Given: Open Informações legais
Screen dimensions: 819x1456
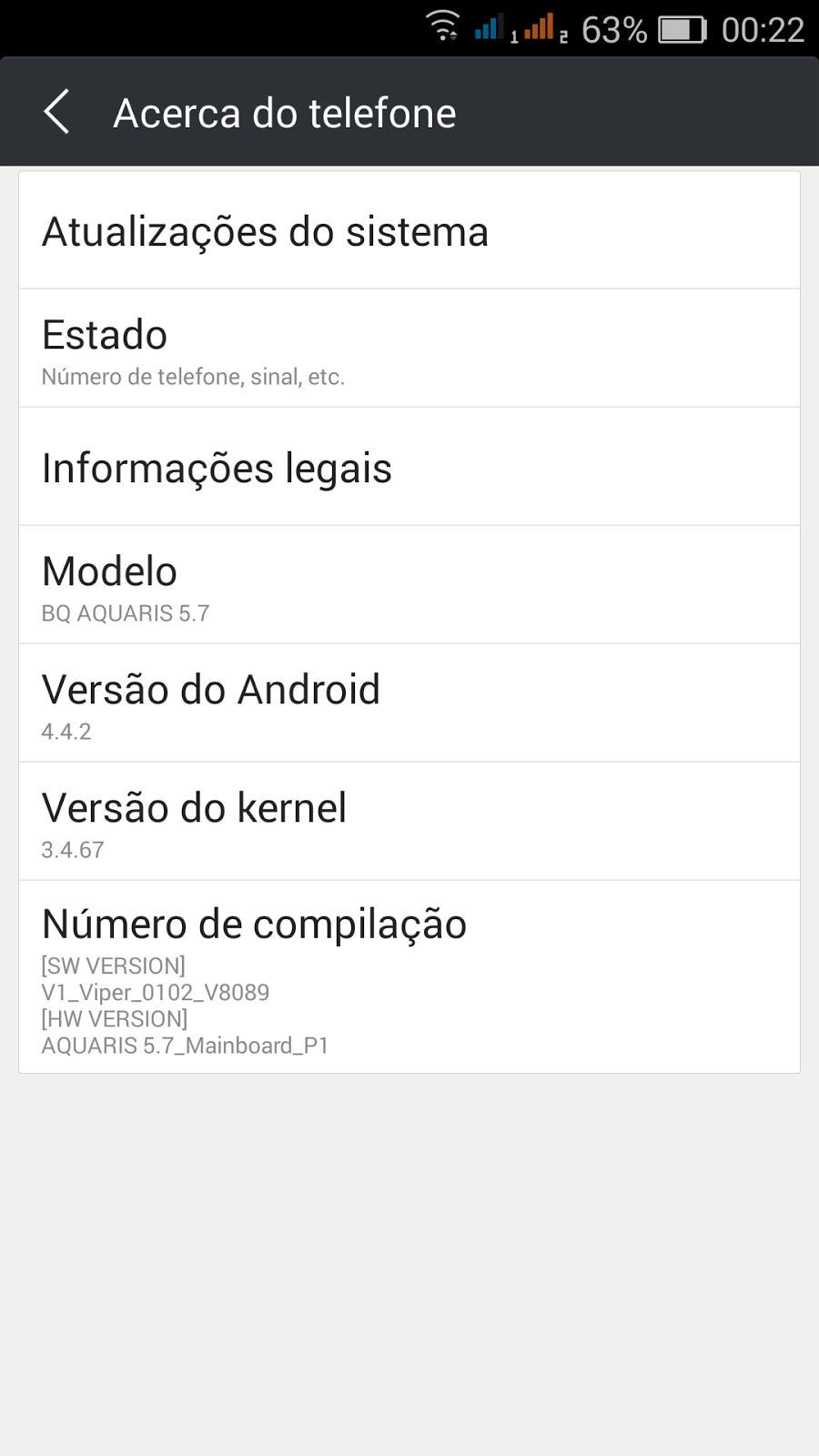Looking at the screenshot, I should click(409, 468).
